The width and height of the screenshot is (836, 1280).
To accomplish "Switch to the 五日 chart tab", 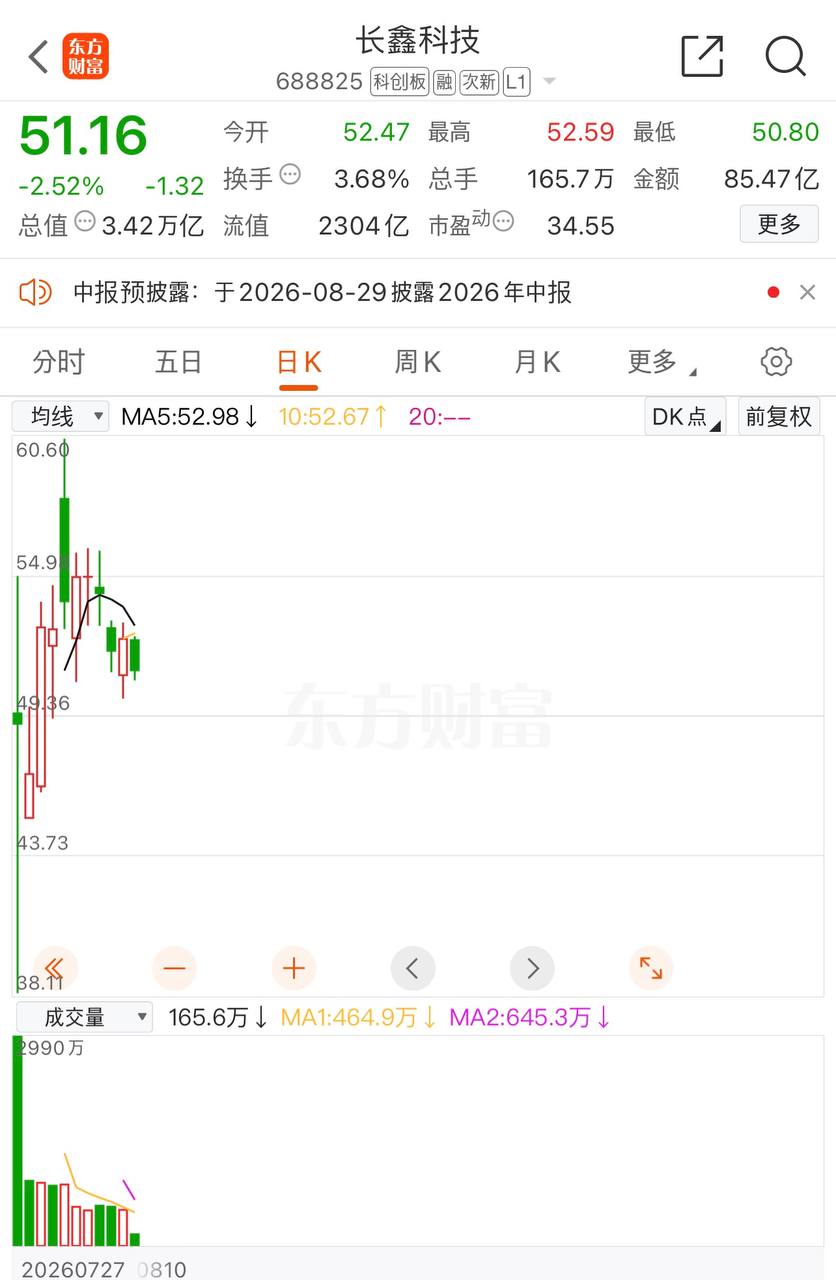I will click(x=179, y=362).
